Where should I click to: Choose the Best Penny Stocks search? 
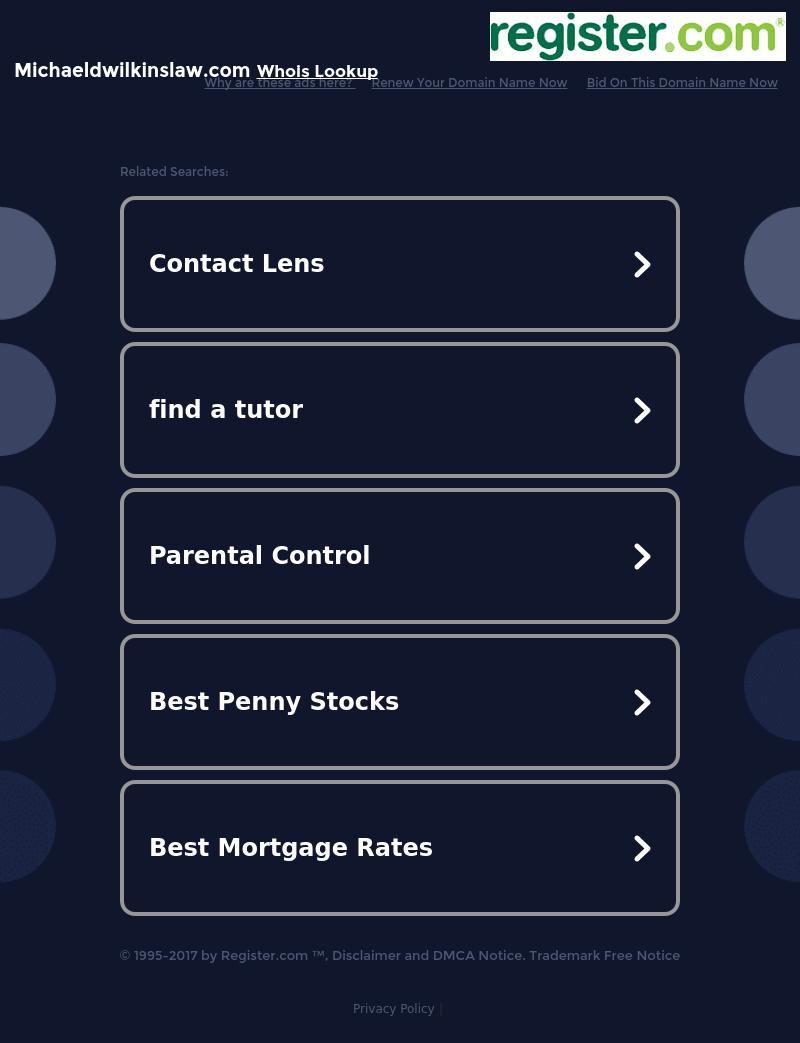pos(399,702)
